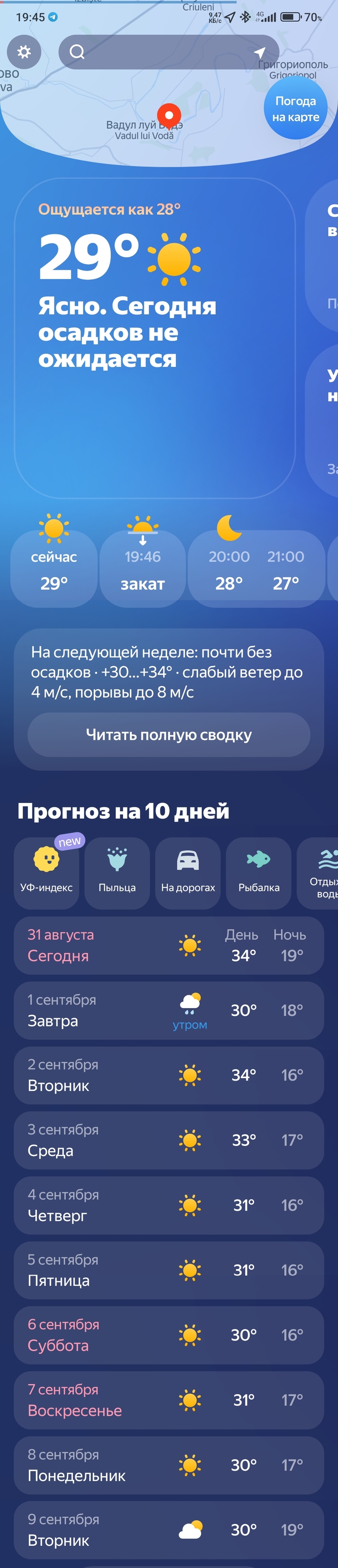Open «Погода на карте» map button
338x1568 pixels.
point(296,109)
